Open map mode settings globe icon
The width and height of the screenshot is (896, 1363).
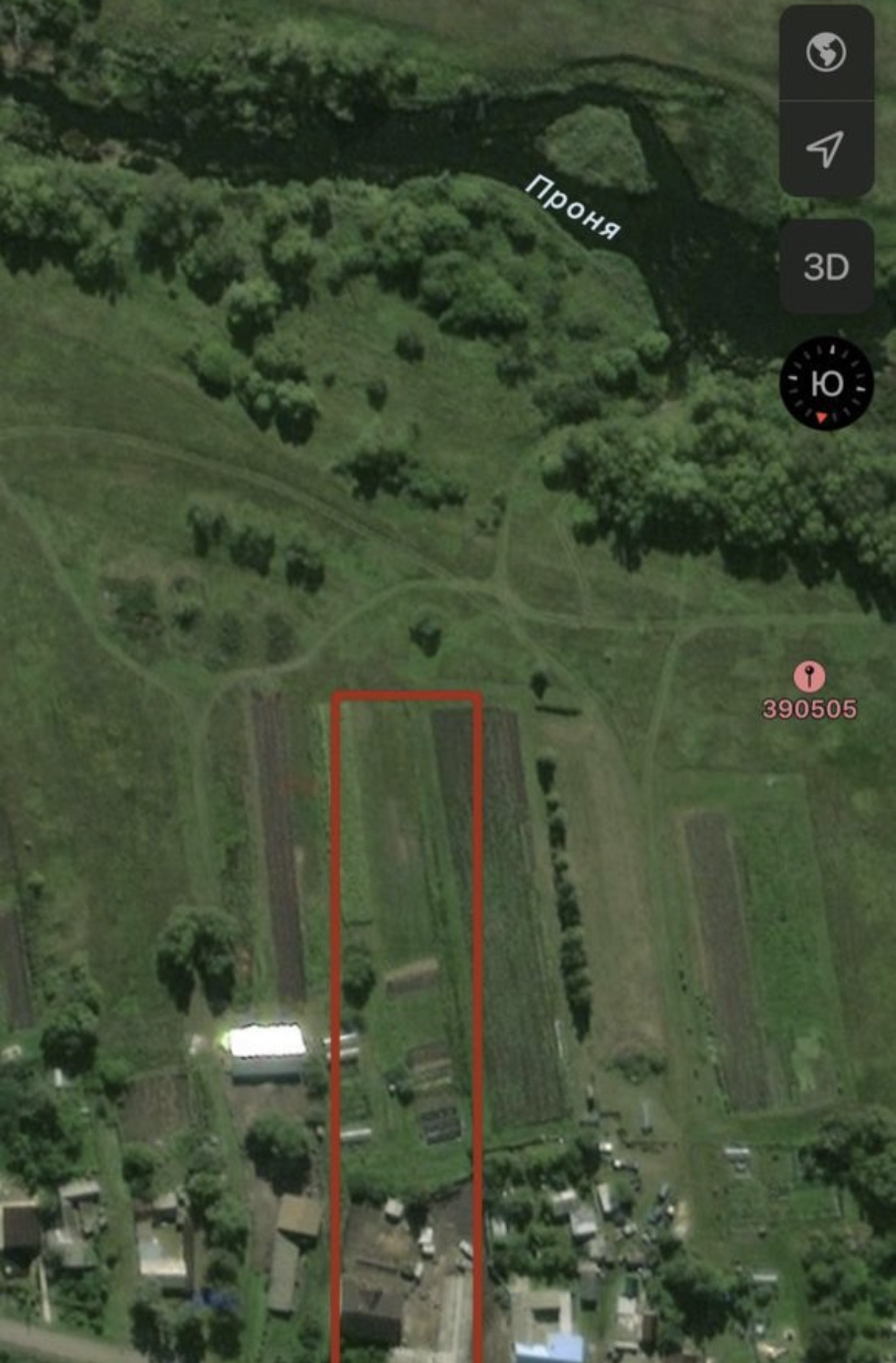[x=826, y=52]
